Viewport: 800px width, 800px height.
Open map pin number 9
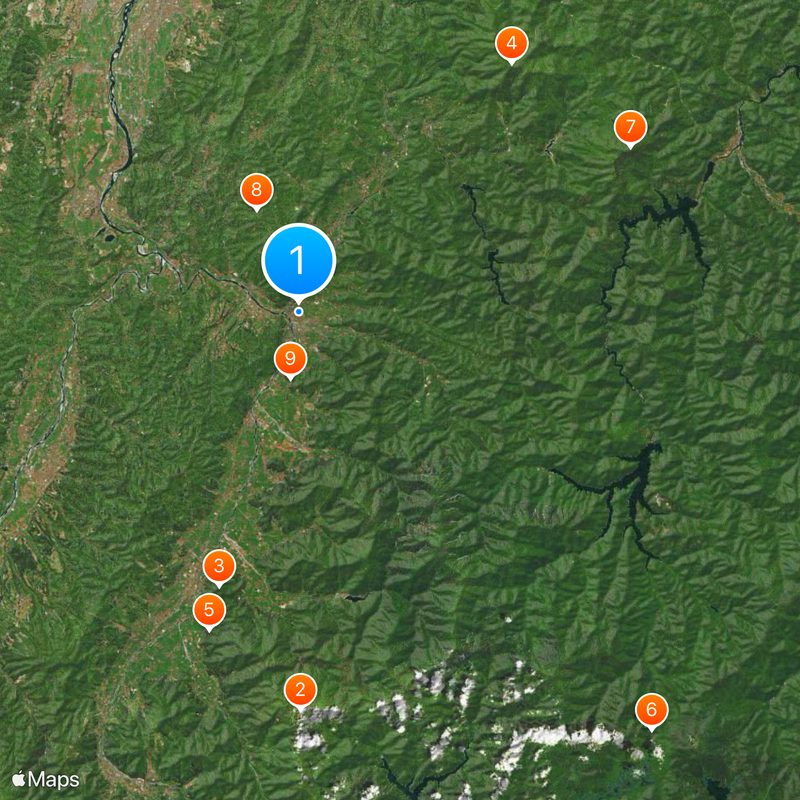[290, 358]
